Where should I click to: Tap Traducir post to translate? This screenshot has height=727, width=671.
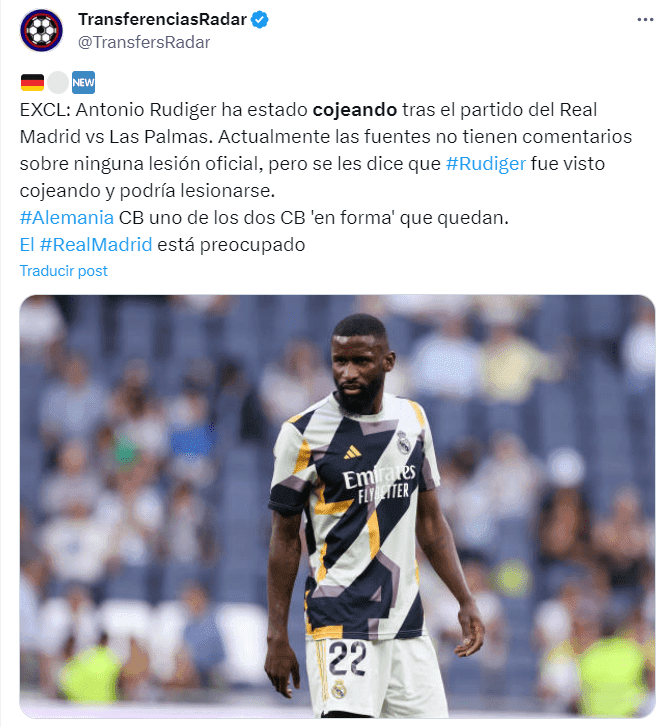click(63, 271)
